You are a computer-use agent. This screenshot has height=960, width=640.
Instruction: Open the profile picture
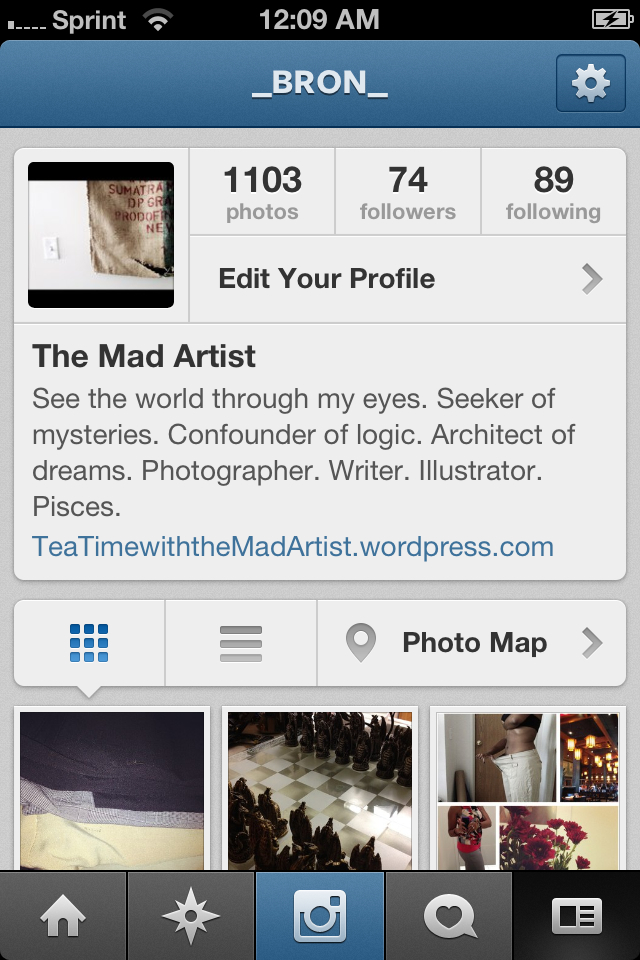click(x=101, y=234)
